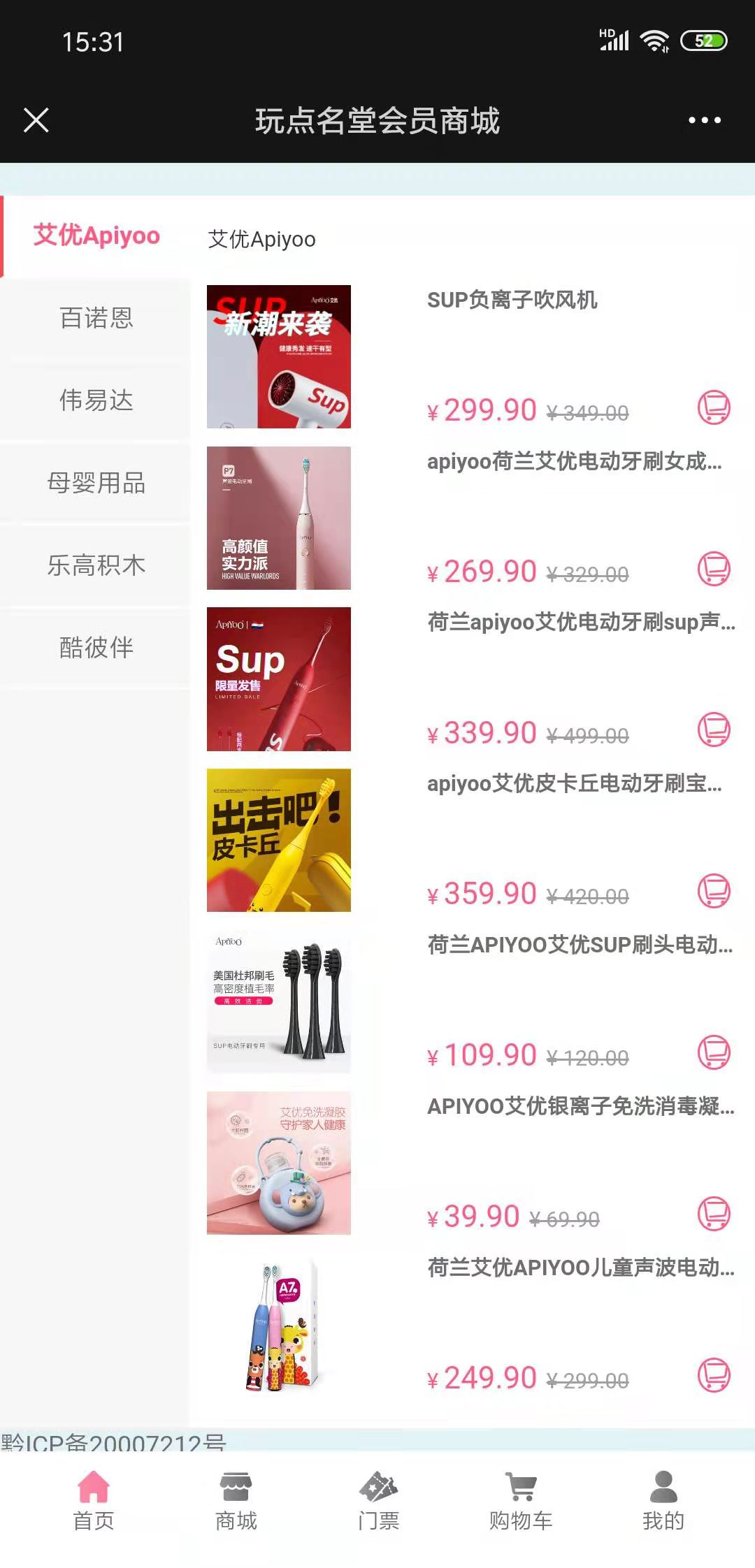Image resolution: width=755 pixels, height=1568 pixels.
Task: Add SUP负离子吹风机 to the cart
Action: [x=714, y=407]
